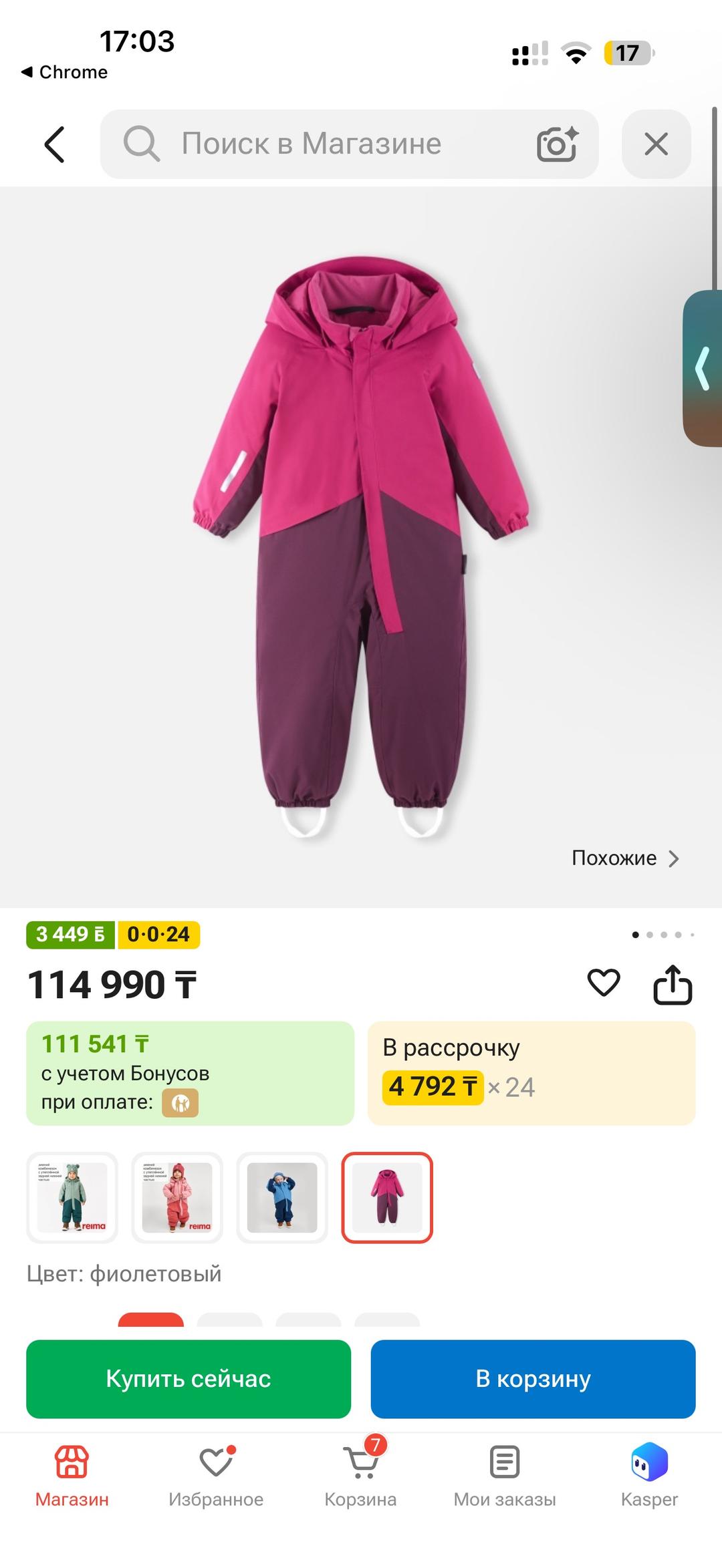Select the pink-red color variant thumbnail
Viewport: 722px width, 1568px height.
pos(177,1197)
